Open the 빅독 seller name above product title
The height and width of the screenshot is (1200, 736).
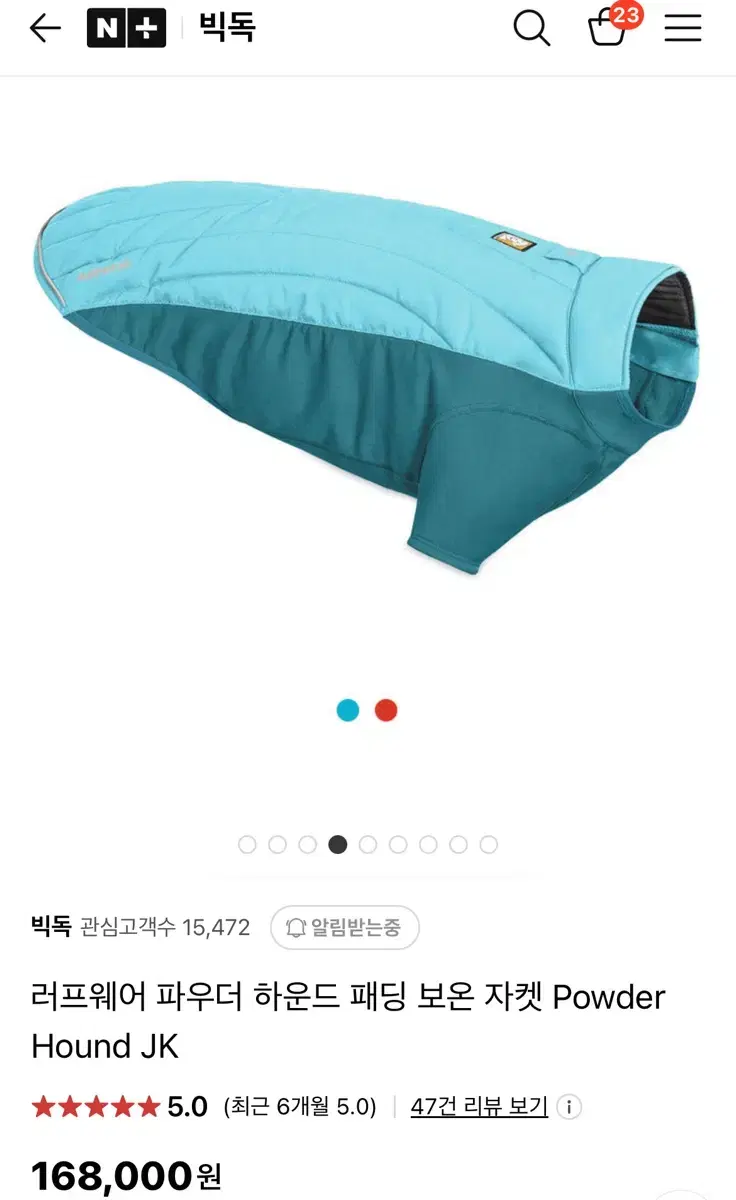(51, 927)
